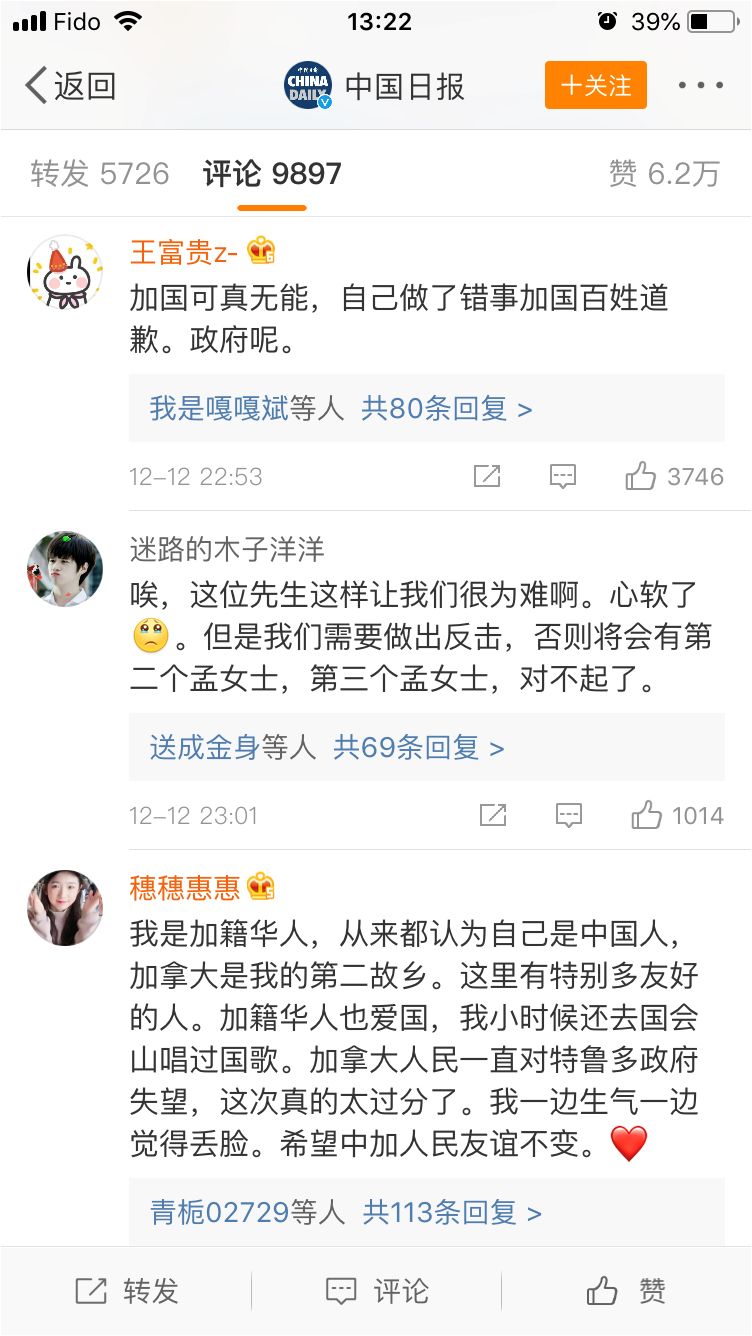Open the three-dot overflow menu

pyautogui.click(x=699, y=86)
